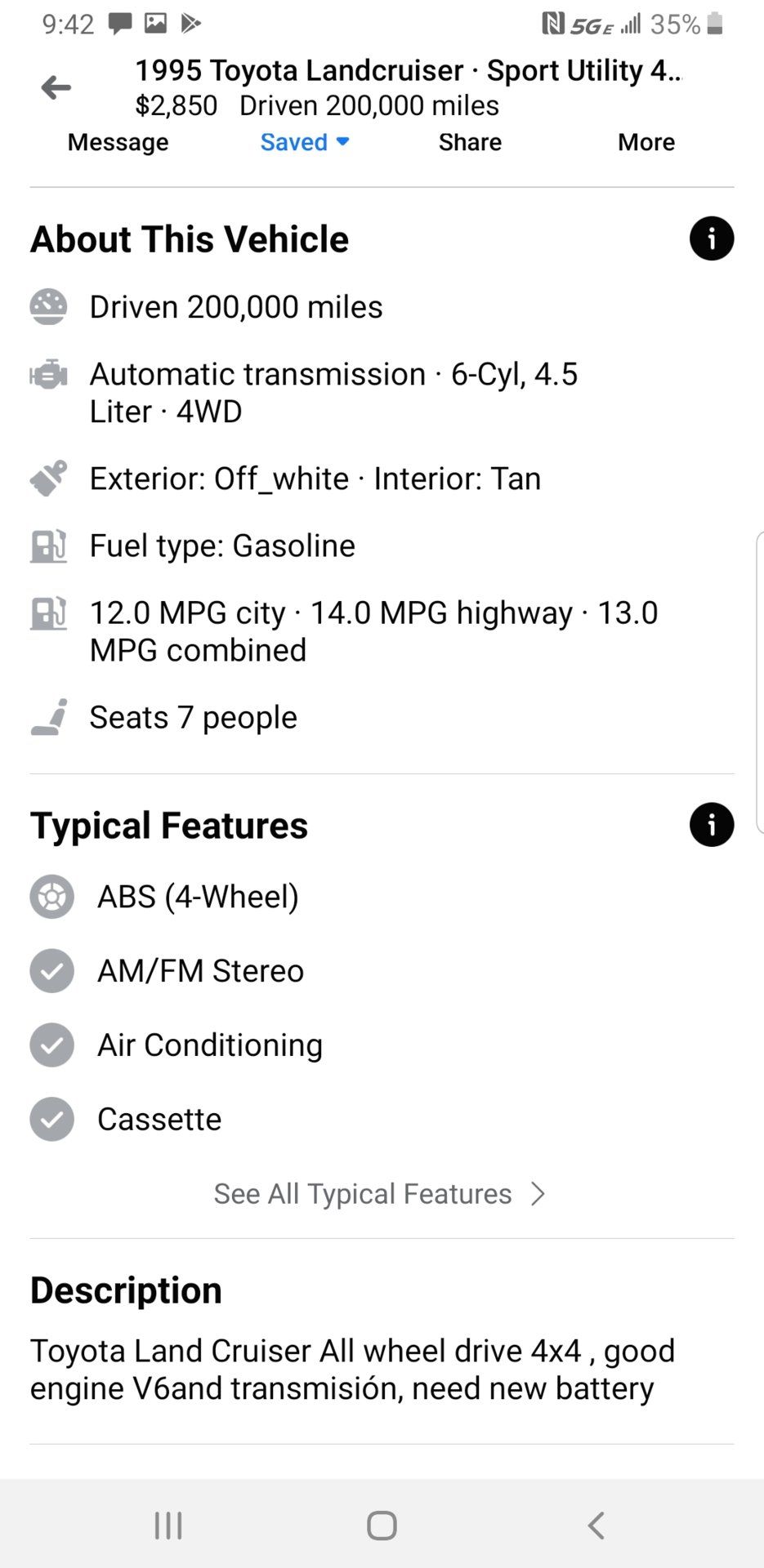The image size is (764, 1568).
Task: Message the seller about this Landcruiser
Action: click(x=118, y=142)
